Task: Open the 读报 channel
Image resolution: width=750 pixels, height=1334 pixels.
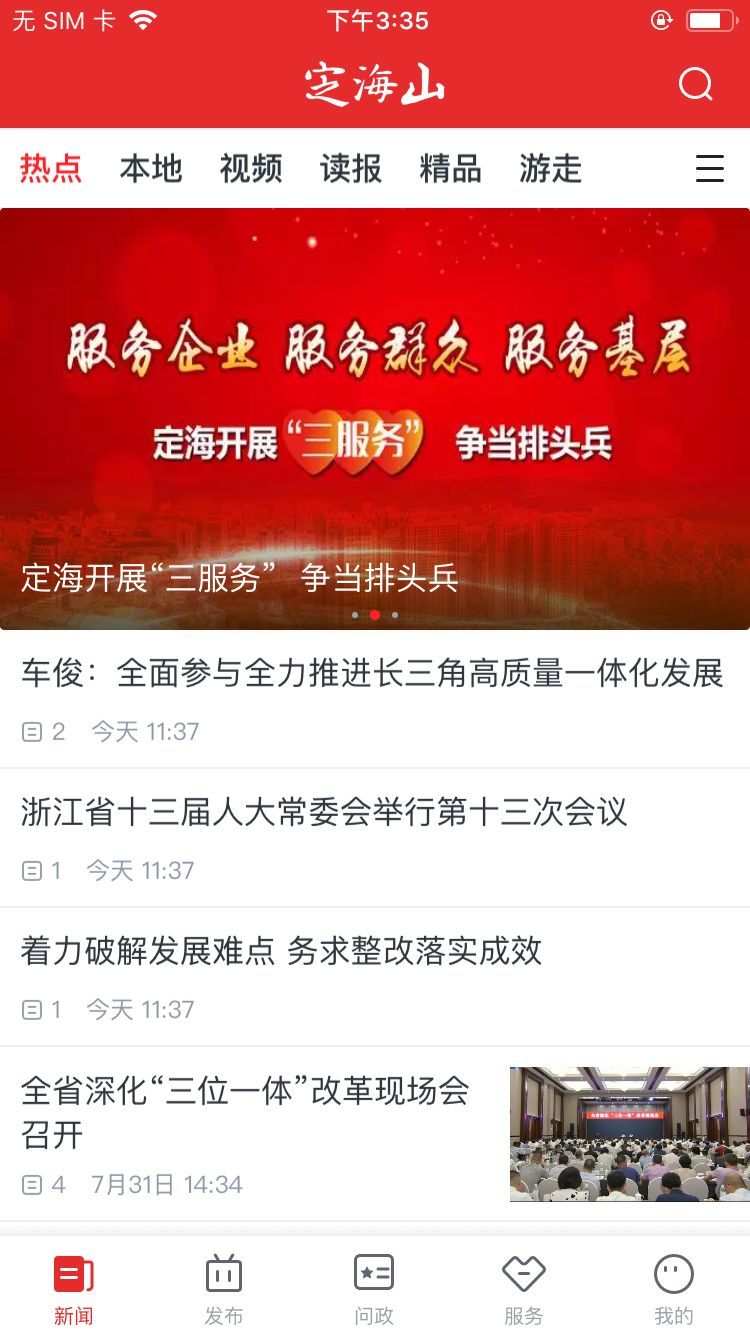Action: point(350,168)
